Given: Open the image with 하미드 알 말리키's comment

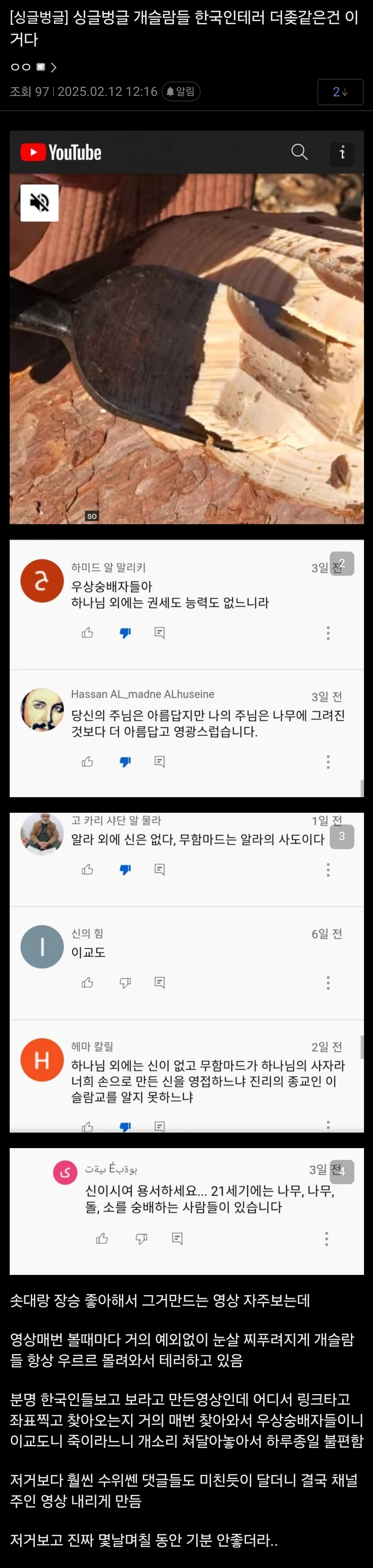Looking at the screenshot, I should (186, 668).
